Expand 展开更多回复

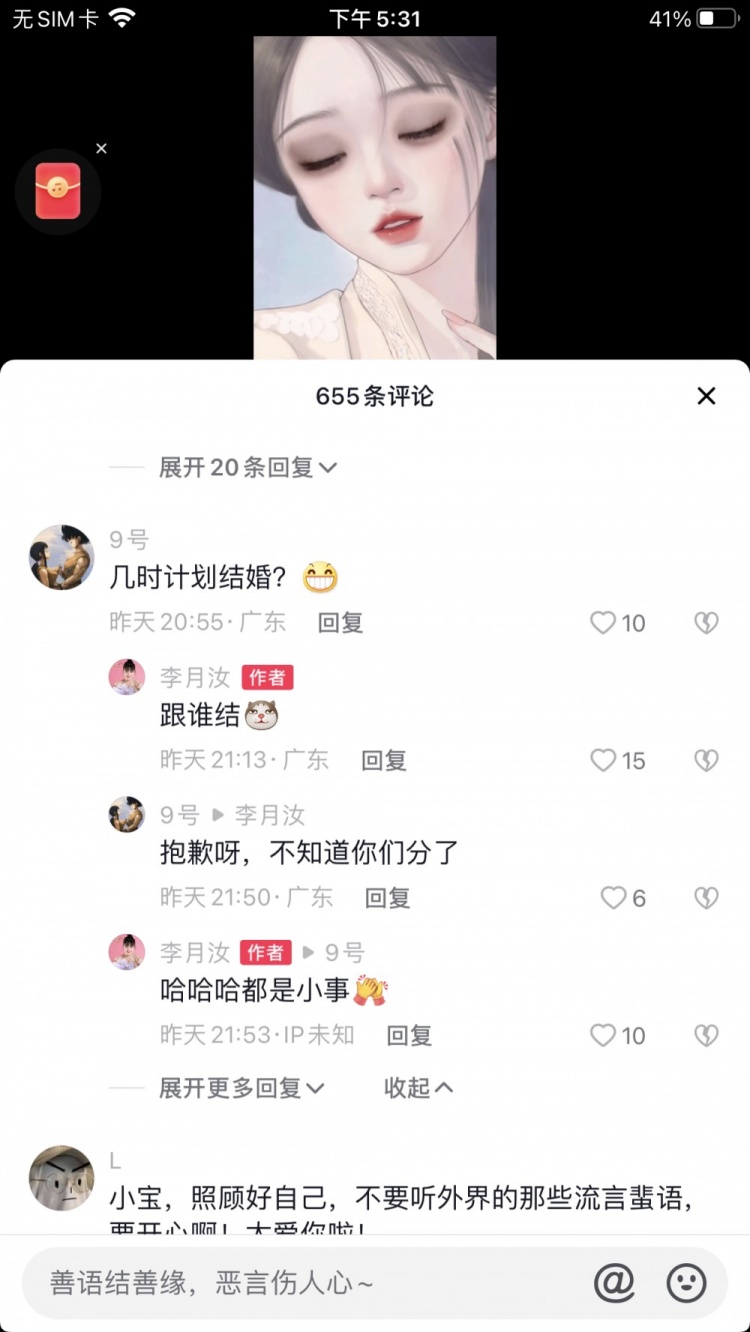tap(241, 1088)
